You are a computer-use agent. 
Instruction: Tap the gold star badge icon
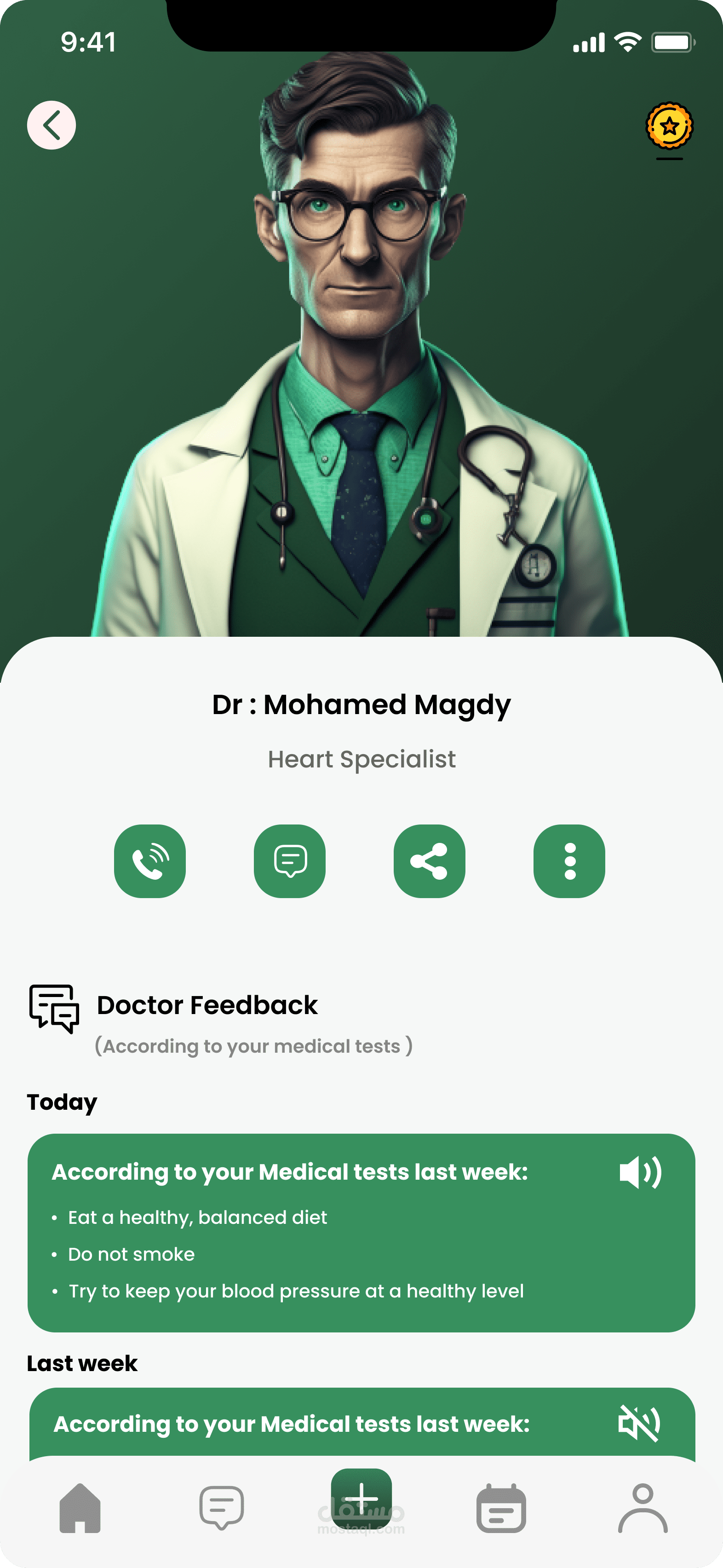[x=669, y=126]
